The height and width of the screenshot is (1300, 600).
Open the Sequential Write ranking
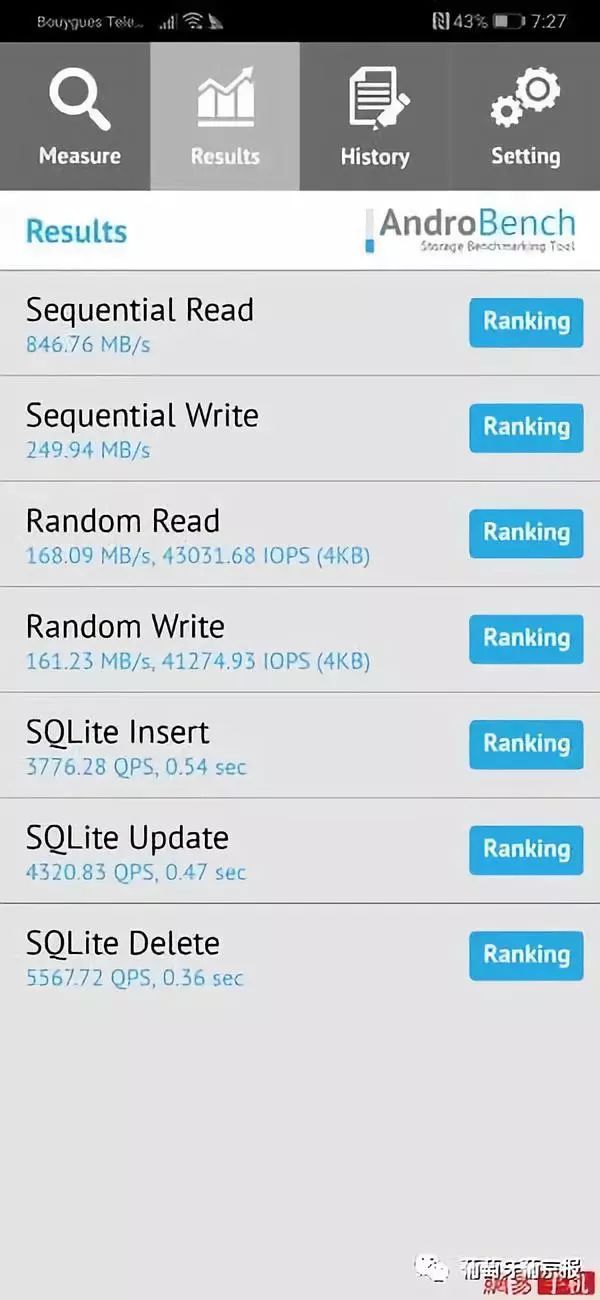[526, 427]
